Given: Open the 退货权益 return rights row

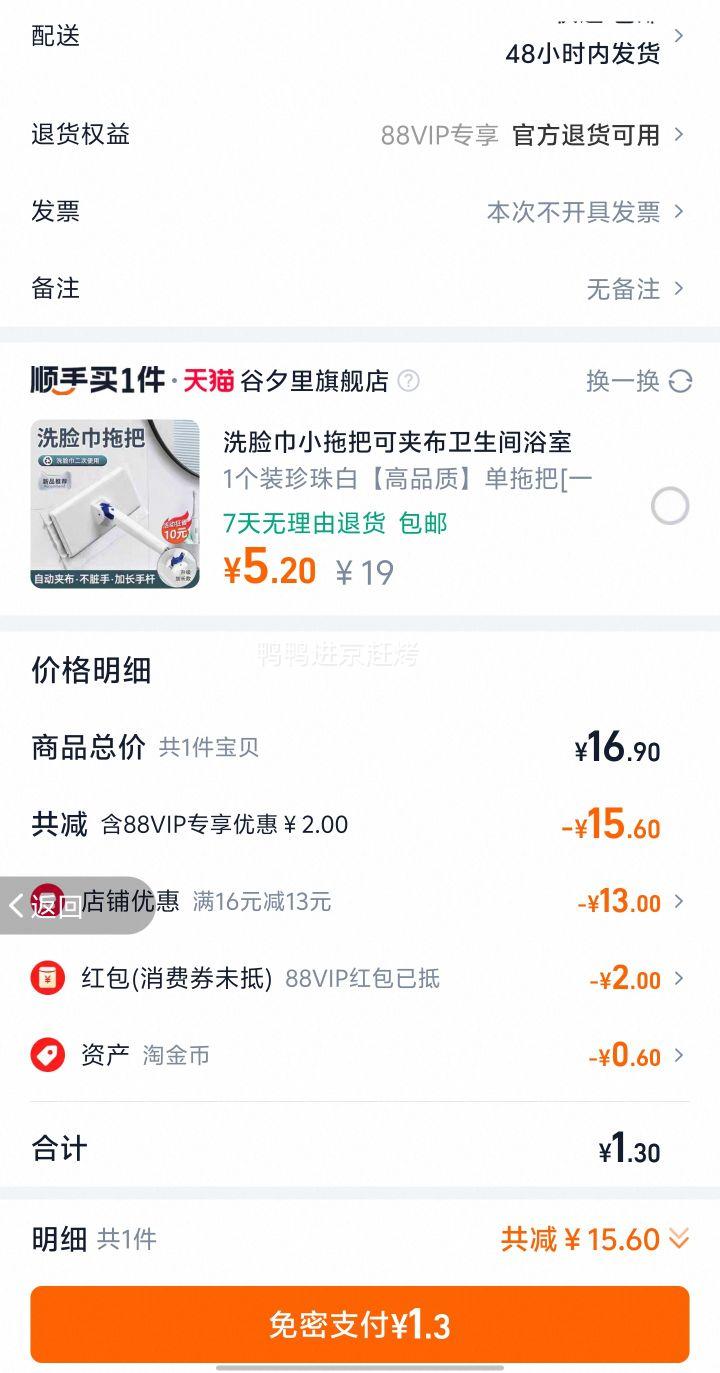Looking at the screenshot, I should pyautogui.click(x=360, y=135).
